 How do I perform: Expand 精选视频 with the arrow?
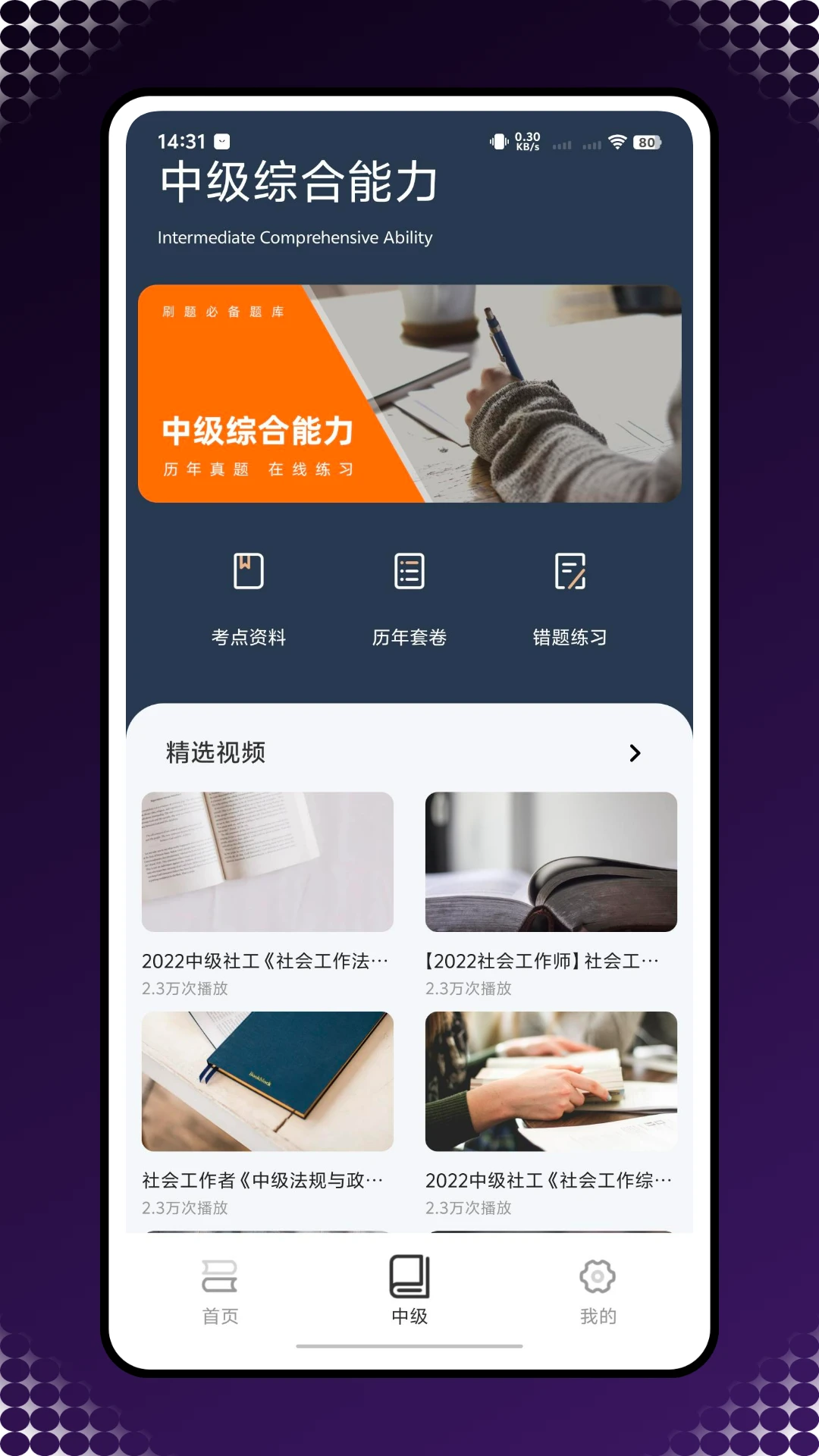tap(635, 753)
